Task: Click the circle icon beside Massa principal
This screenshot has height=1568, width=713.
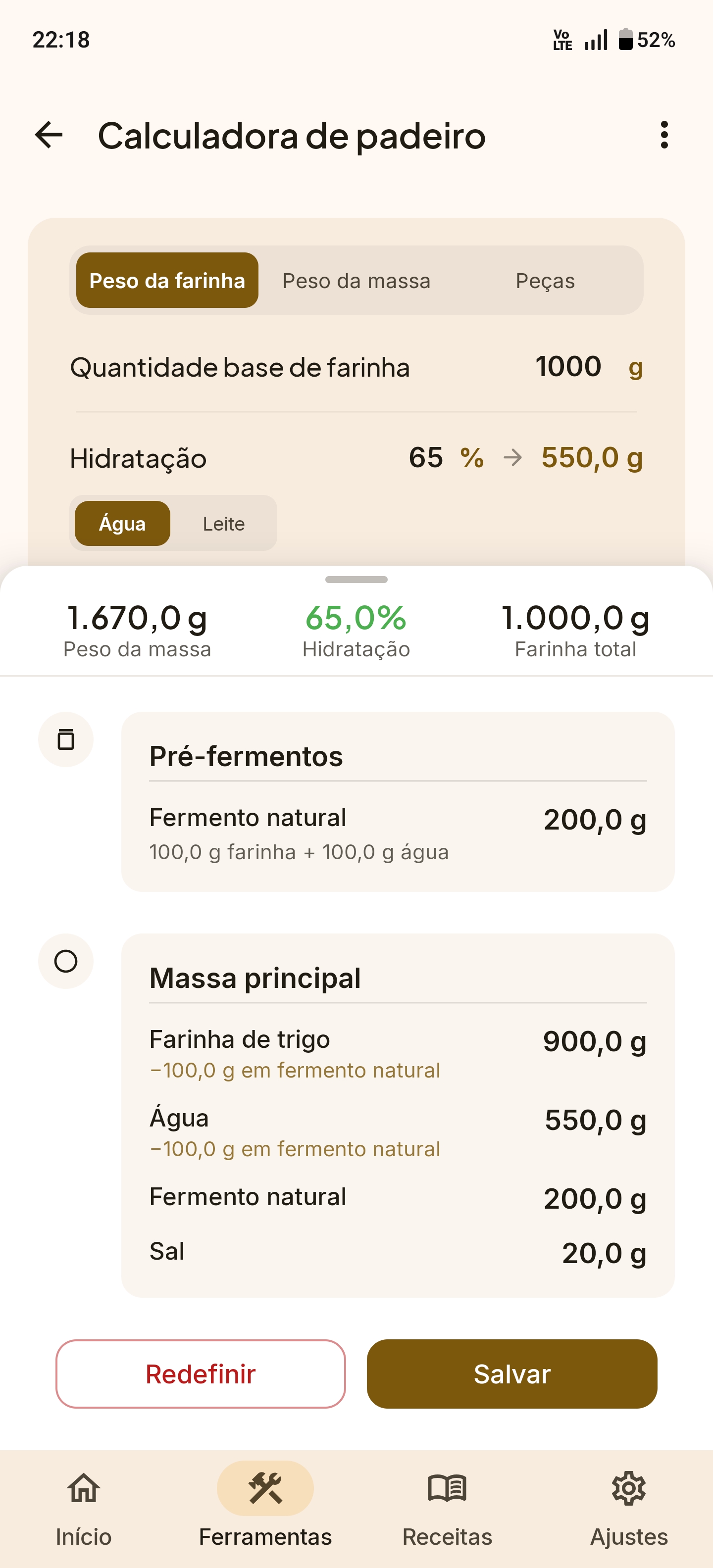Action: point(65,961)
